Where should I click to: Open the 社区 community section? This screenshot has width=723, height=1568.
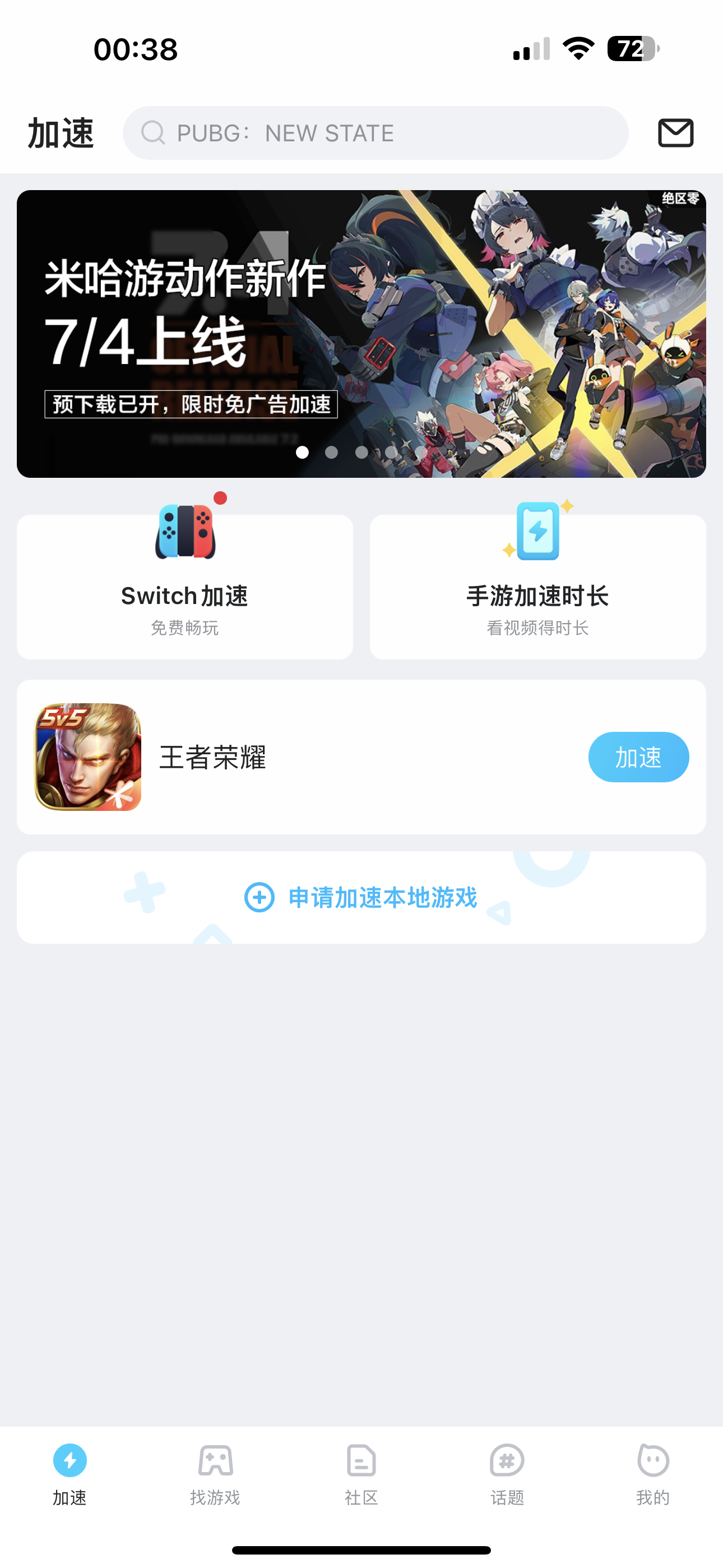[361, 1473]
